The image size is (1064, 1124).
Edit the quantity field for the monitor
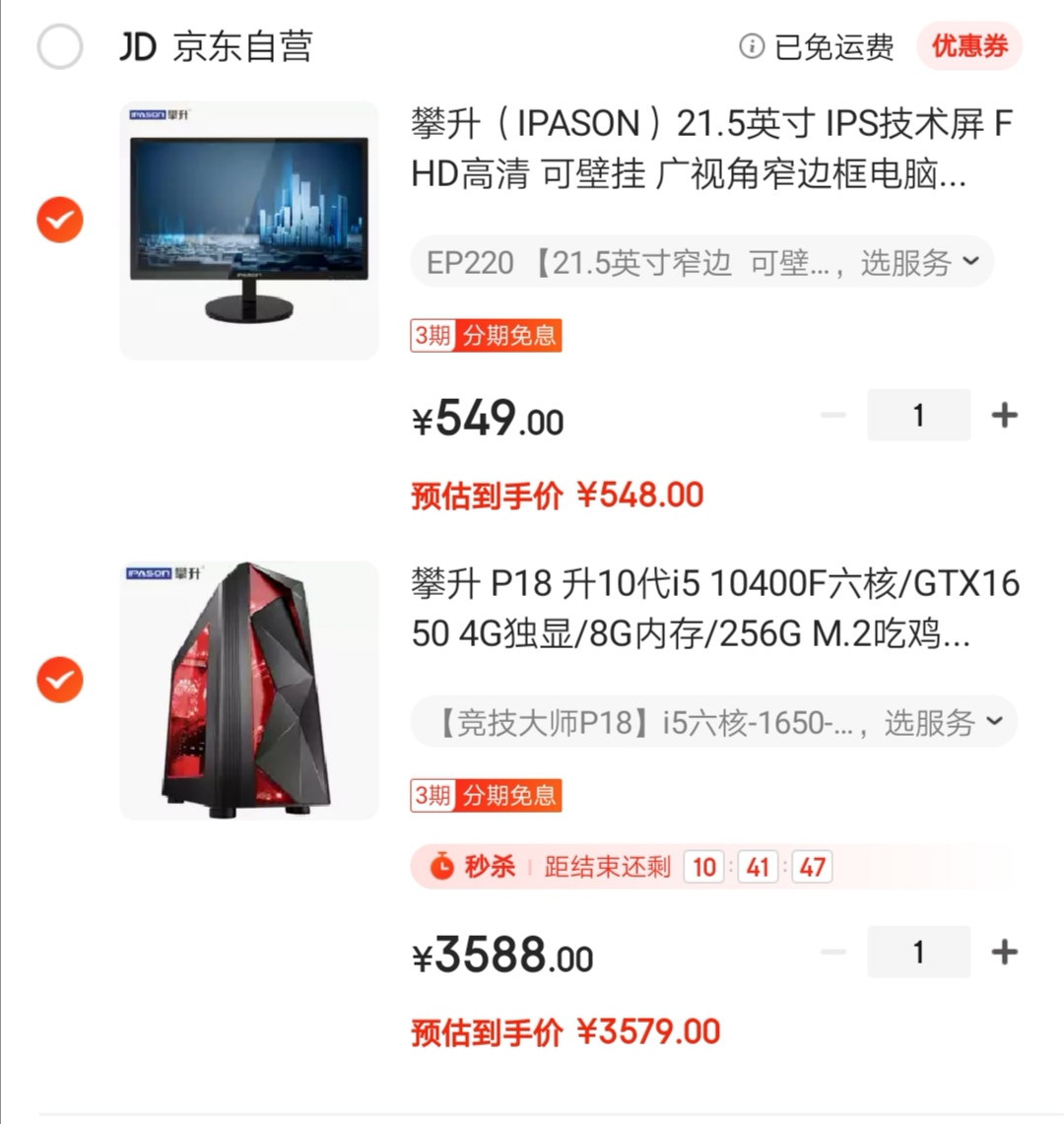[x=918, y=415]
